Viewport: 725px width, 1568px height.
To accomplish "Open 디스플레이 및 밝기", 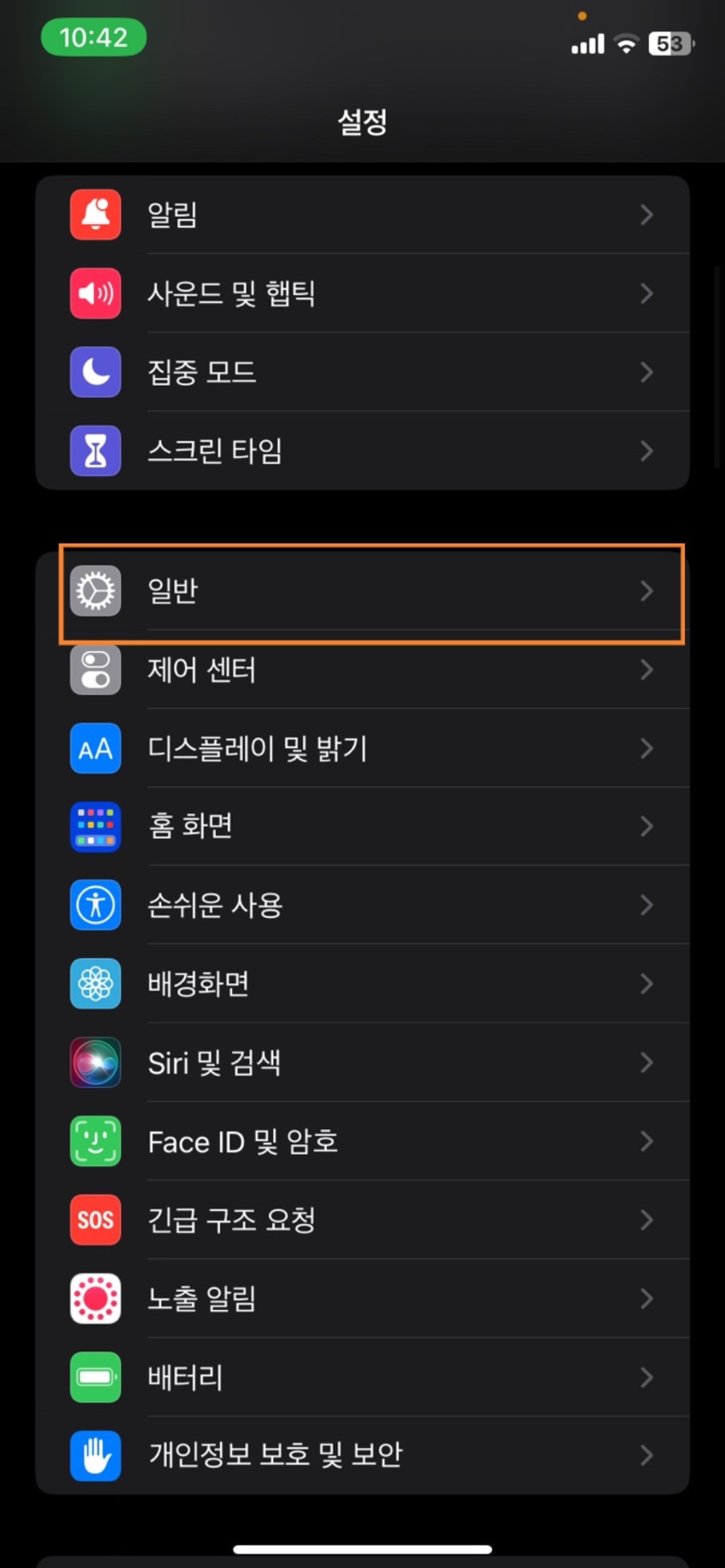I will coord(362,749).
